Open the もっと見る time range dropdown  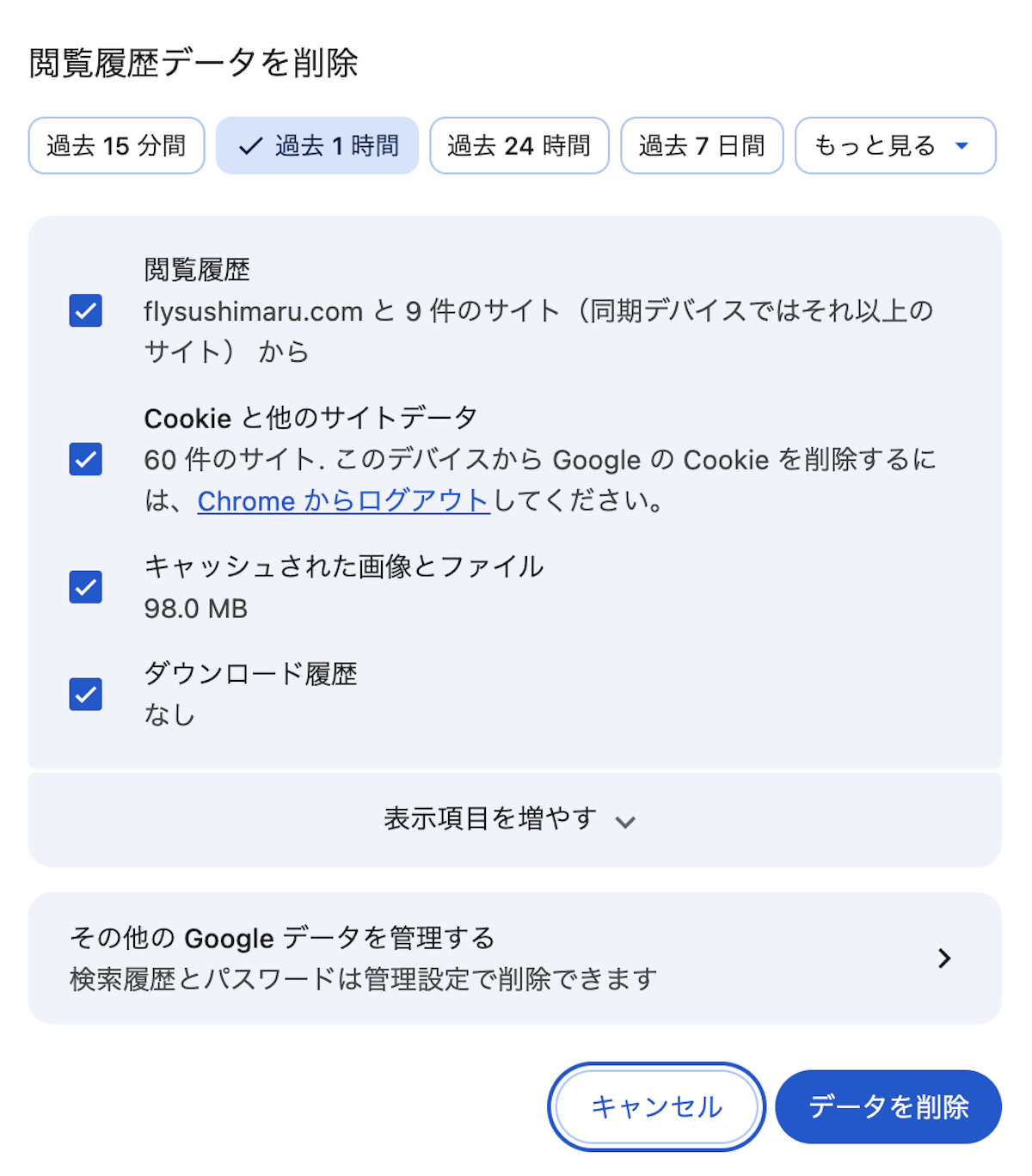coord(894,145)
